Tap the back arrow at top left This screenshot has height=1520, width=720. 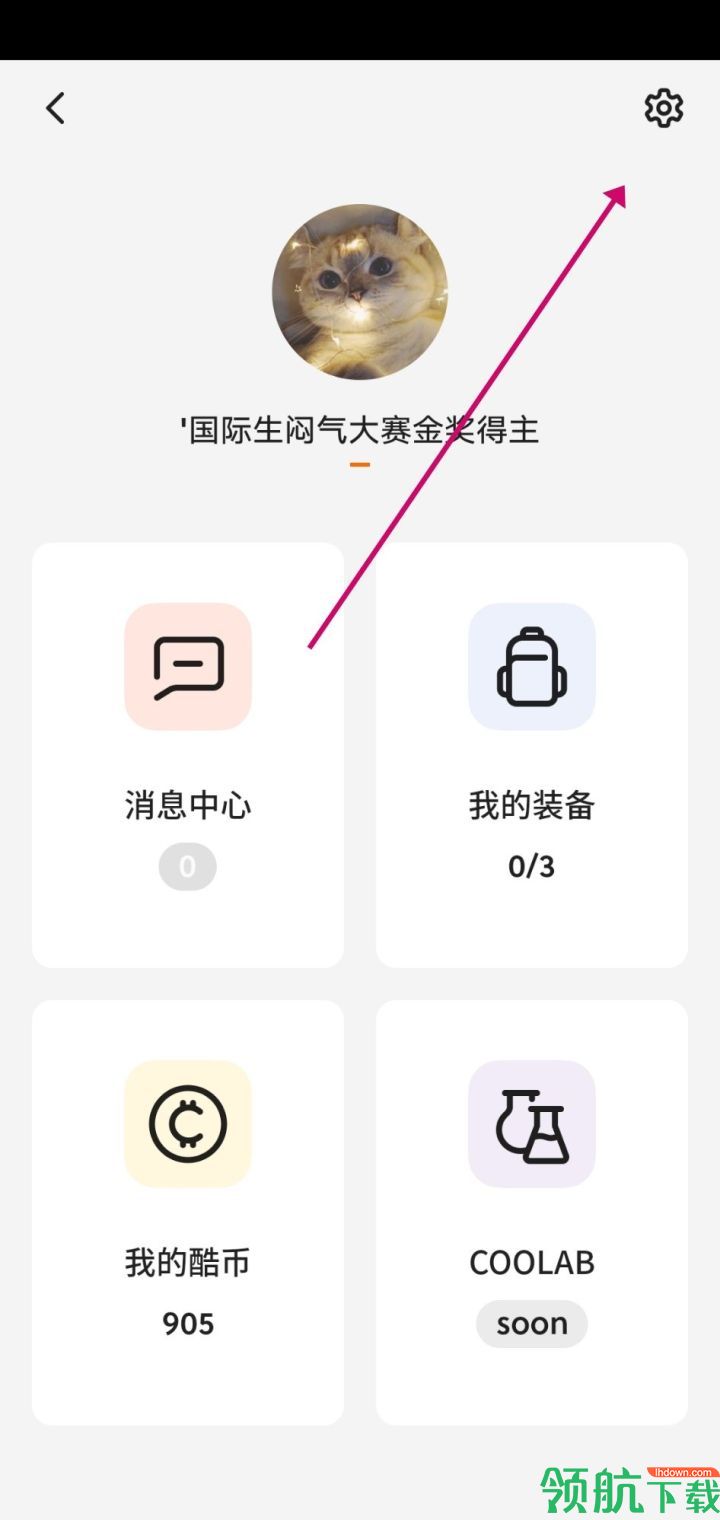55,108
